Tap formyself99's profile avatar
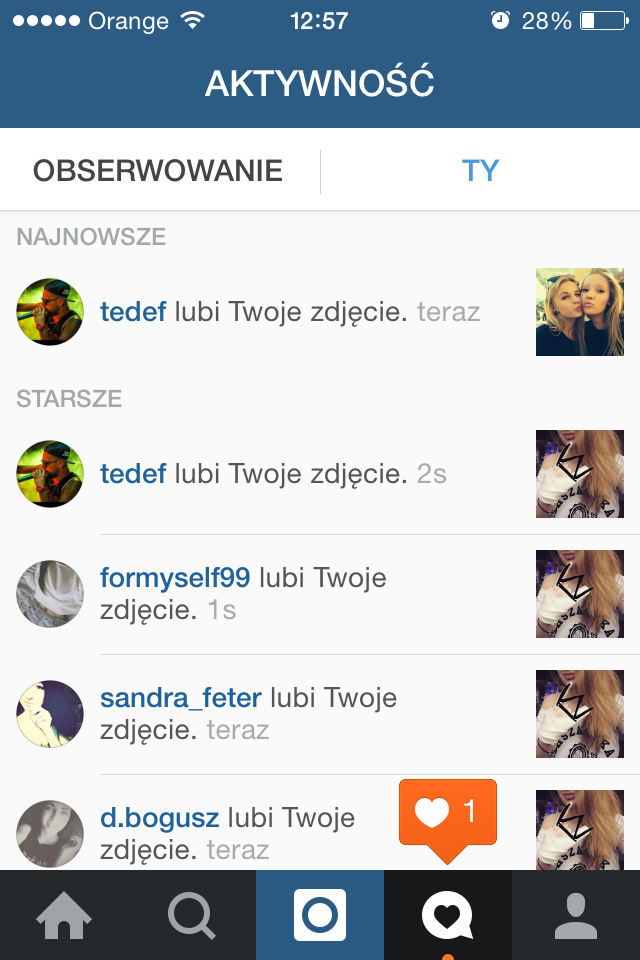The height and width of the screenshot is (960, 640). (x=50, y=593)
